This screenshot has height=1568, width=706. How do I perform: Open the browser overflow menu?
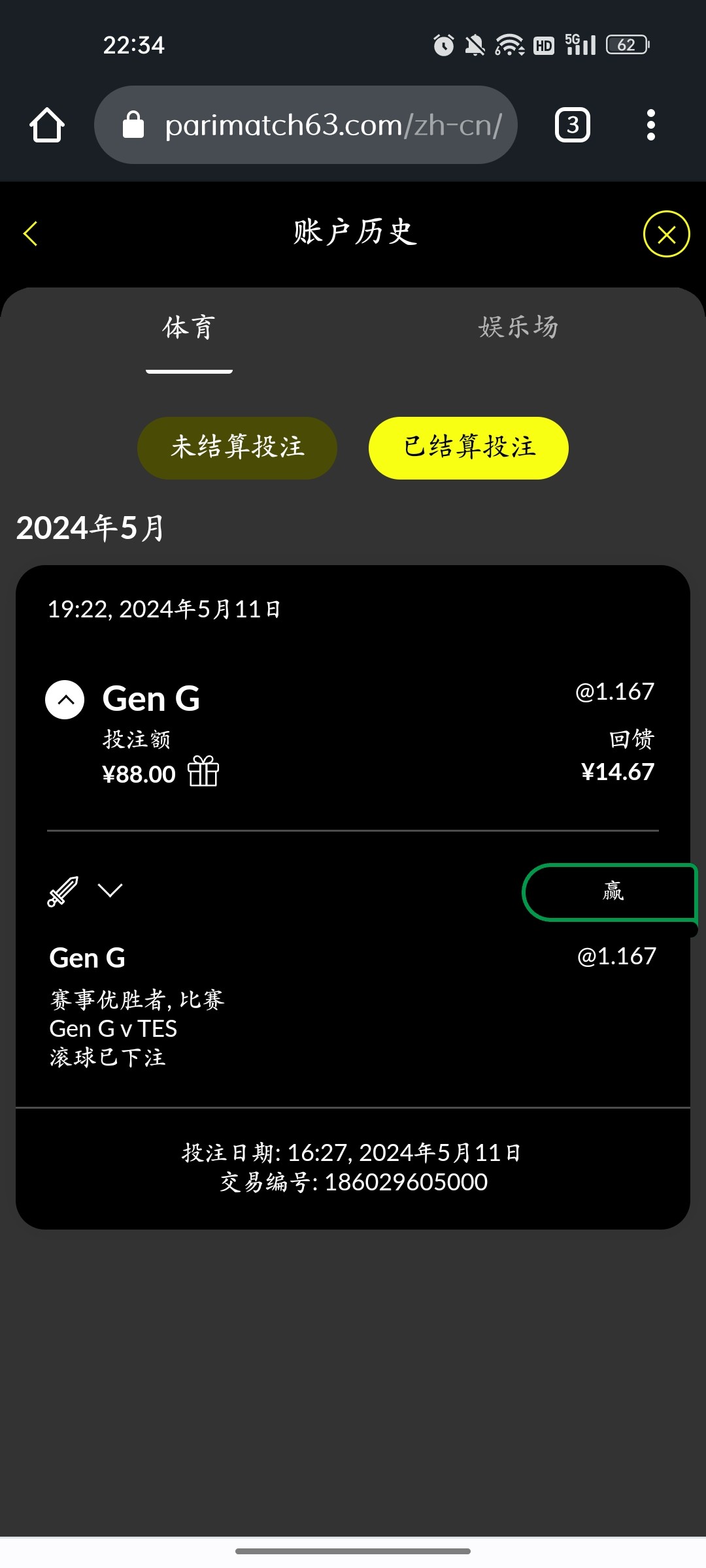coord(650,125)
